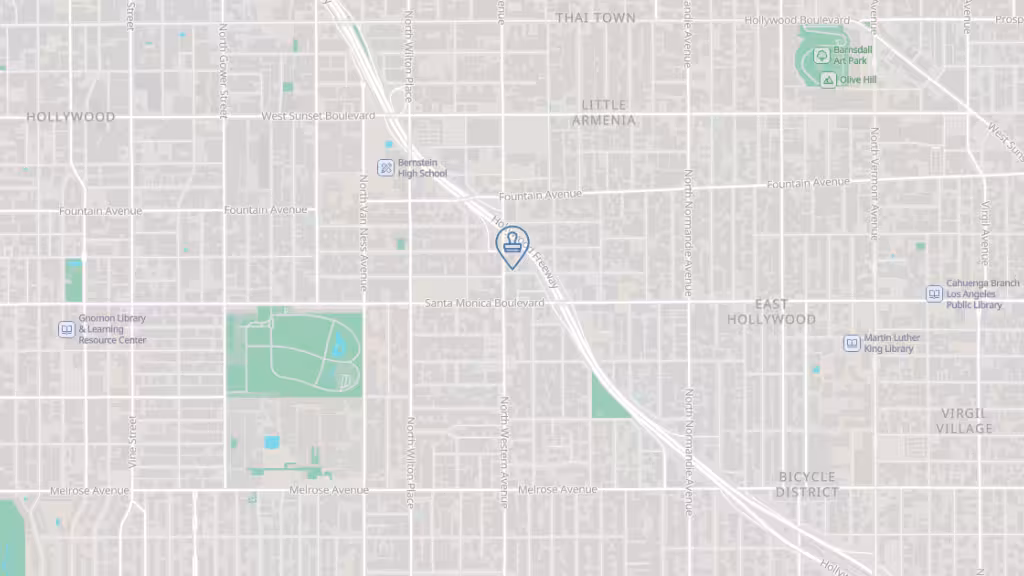The image size is (1024, 576).
Task: Tap the Cahuenga Branch Library marker
Action: pos(934,294)
